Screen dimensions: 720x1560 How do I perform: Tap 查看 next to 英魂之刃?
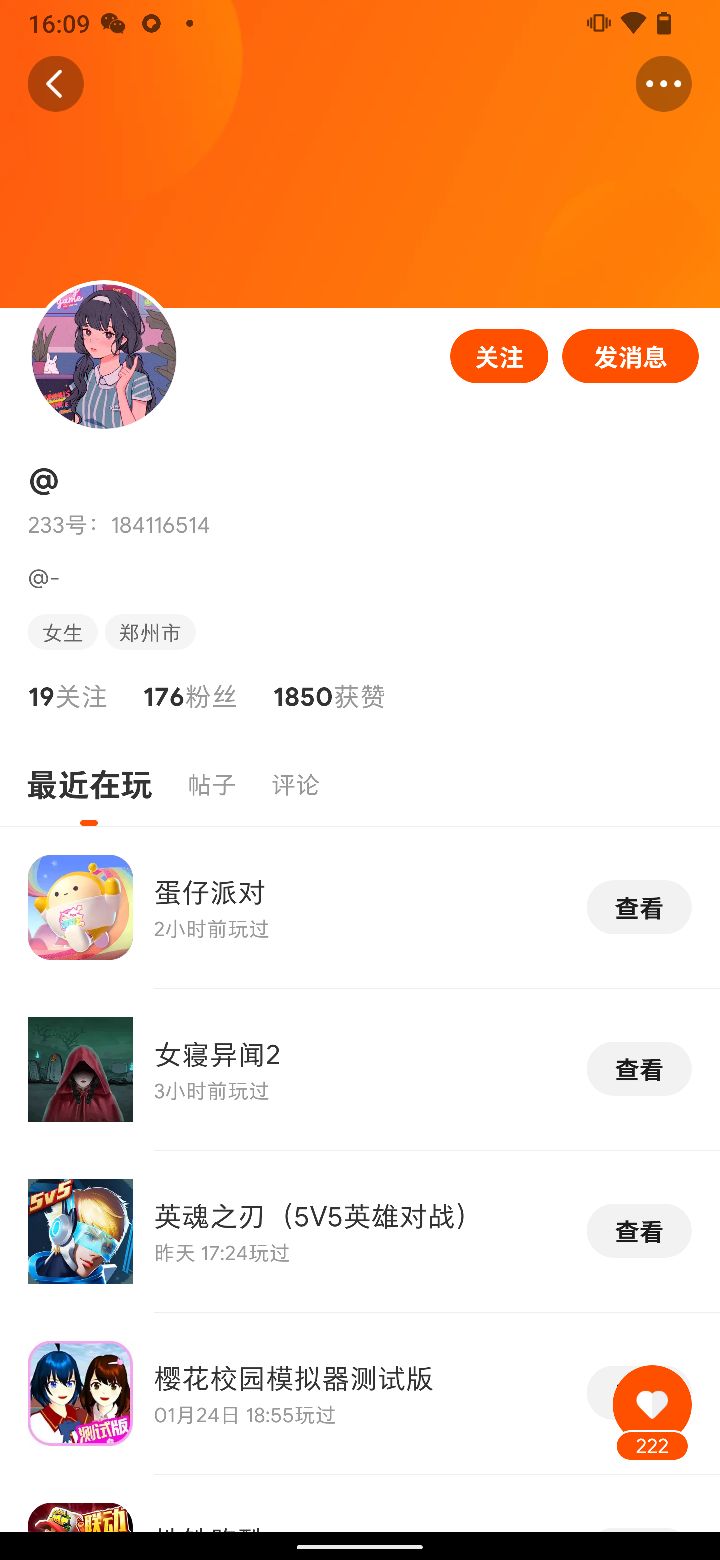tap(639, 1231)
